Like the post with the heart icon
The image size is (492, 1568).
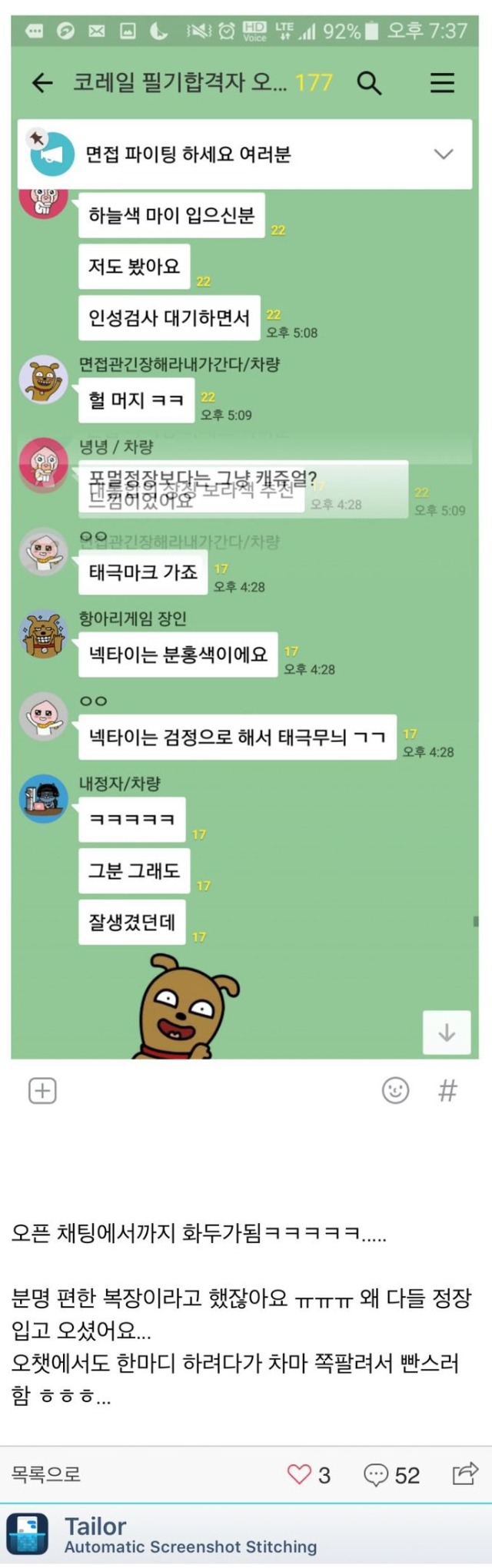(299, 1474)
